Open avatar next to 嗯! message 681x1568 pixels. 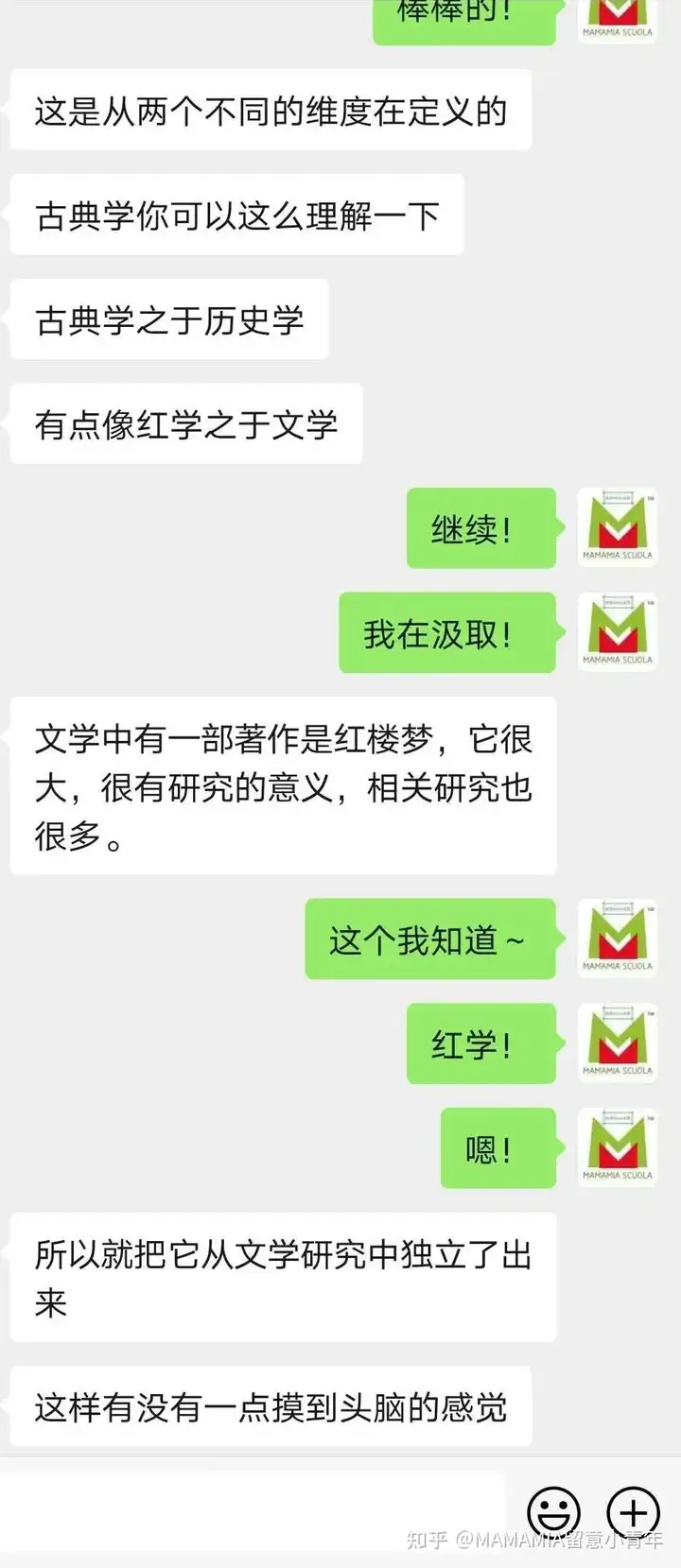click(x=617, y=1147)
